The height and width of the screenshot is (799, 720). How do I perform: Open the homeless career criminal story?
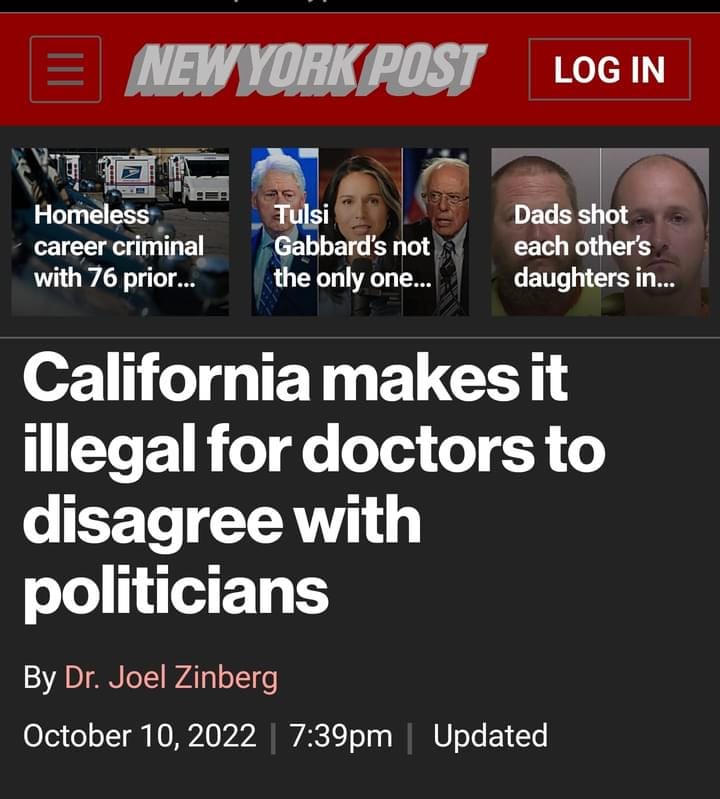click(120, 232)
